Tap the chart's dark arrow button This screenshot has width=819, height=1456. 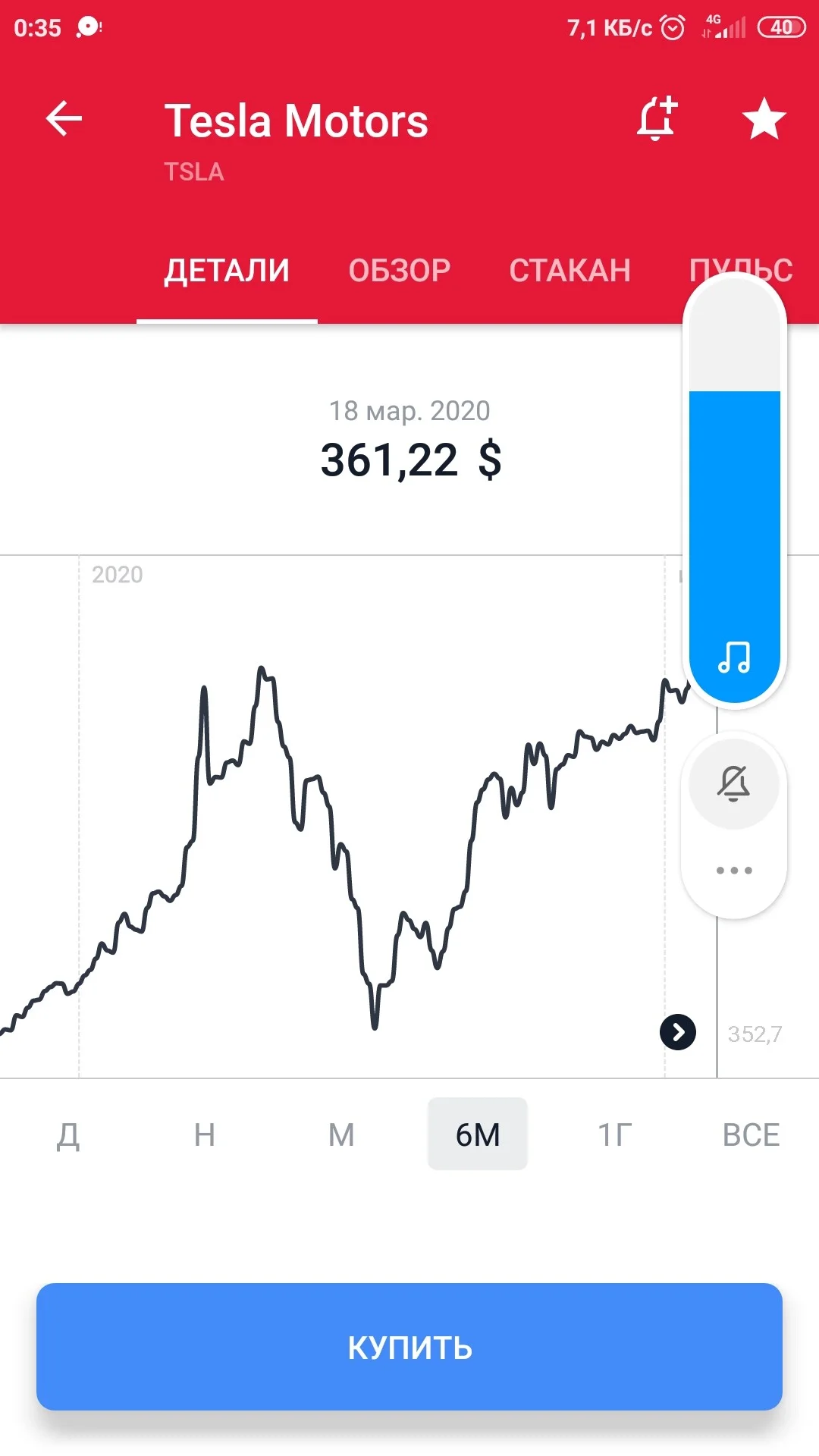point(678,1032)
